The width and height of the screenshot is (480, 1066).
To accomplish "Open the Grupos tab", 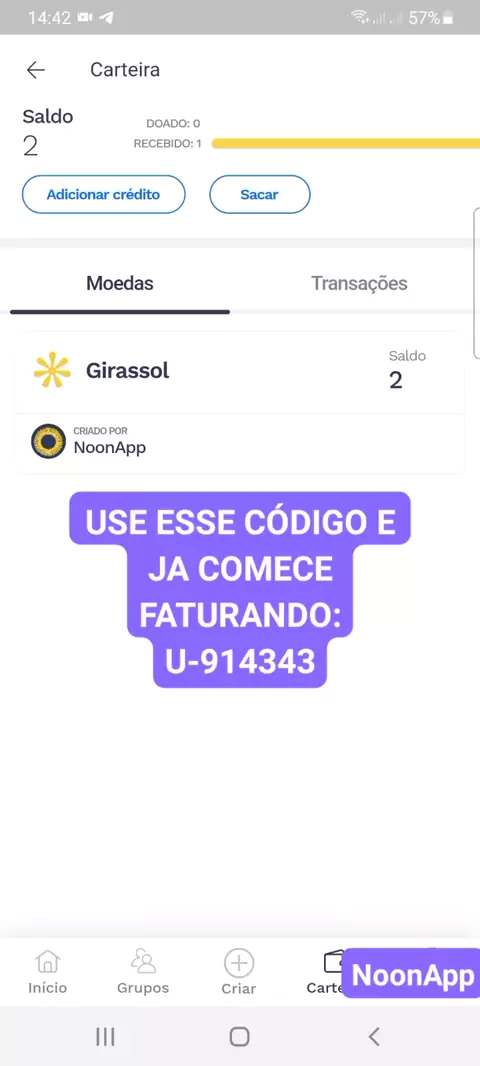I will pos(143,972).
